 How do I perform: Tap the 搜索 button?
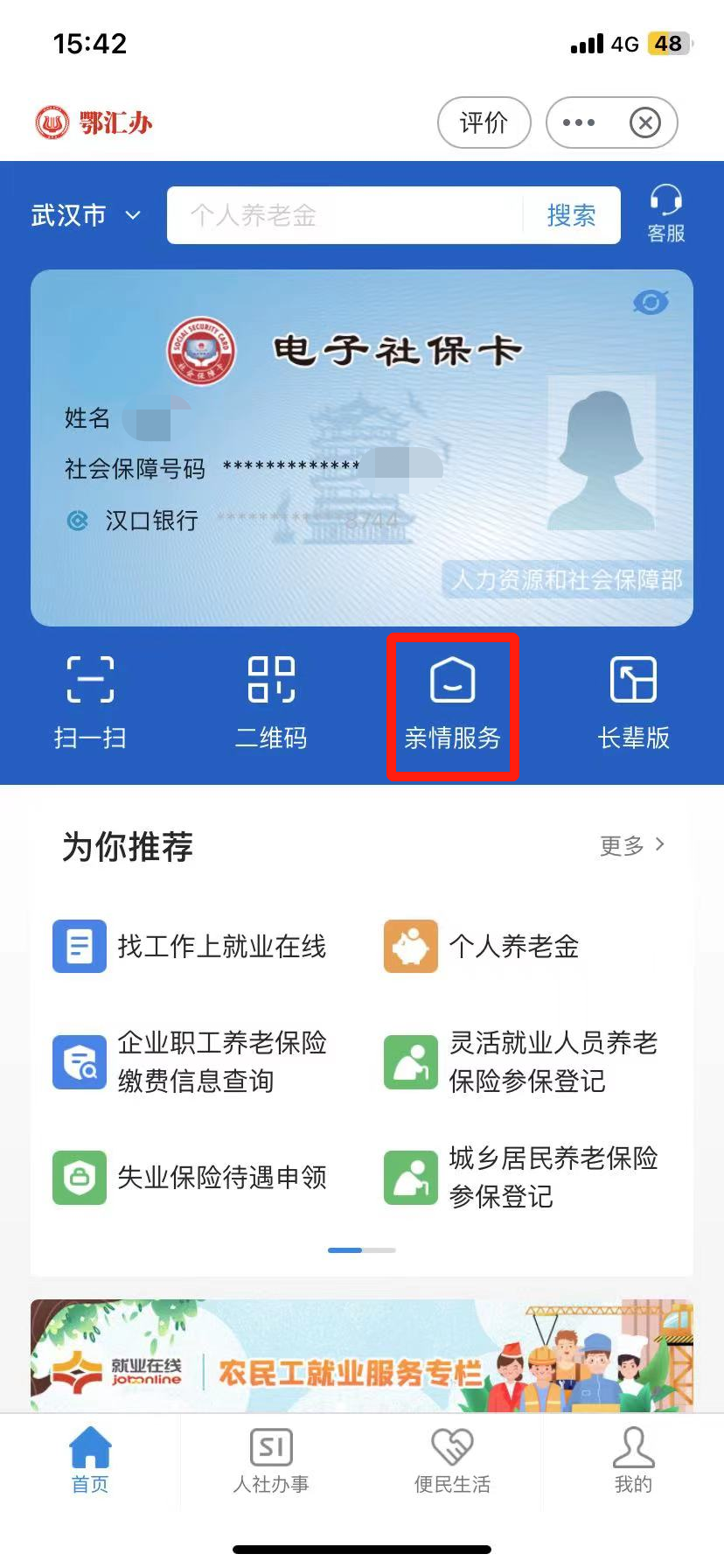[x=571, y=215]
